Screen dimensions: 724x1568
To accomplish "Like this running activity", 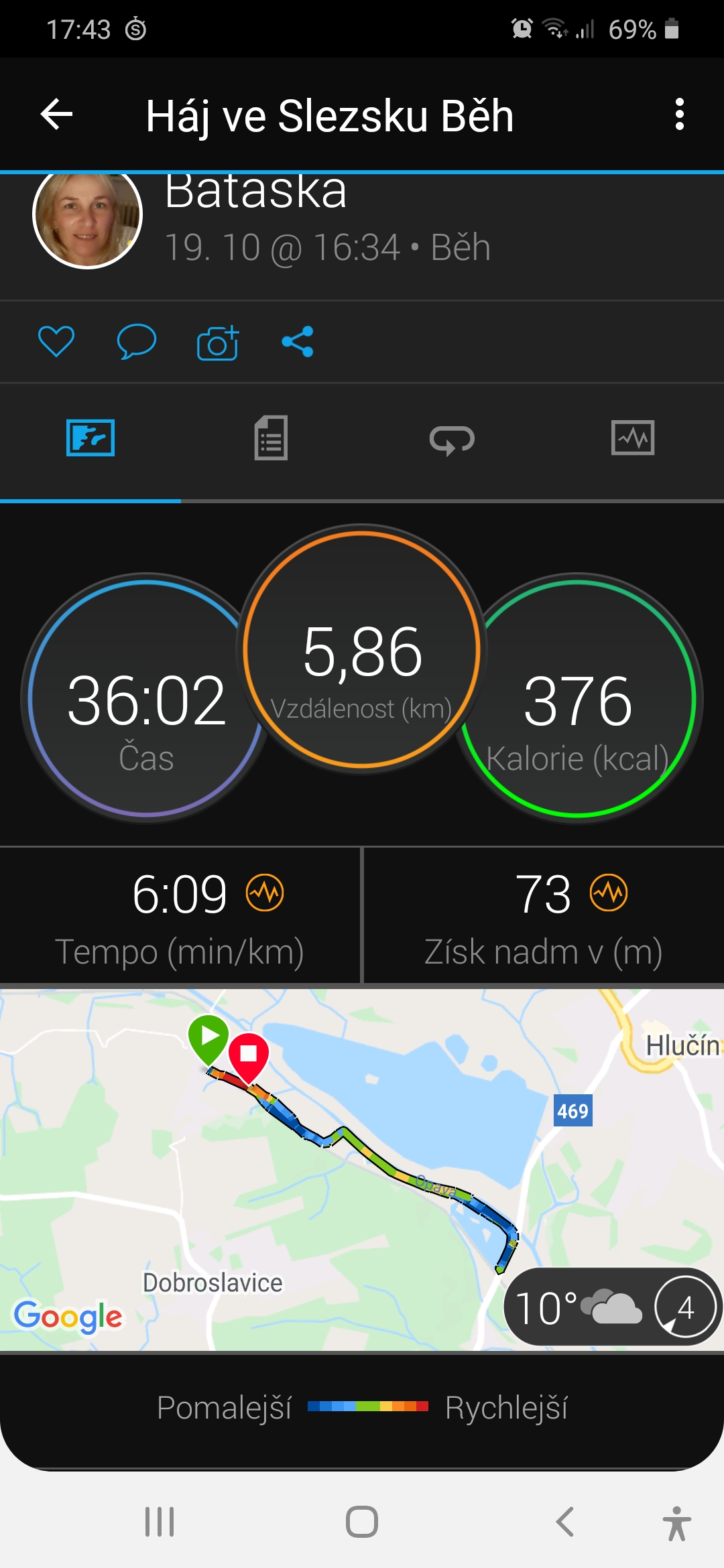I will (56, 342).
